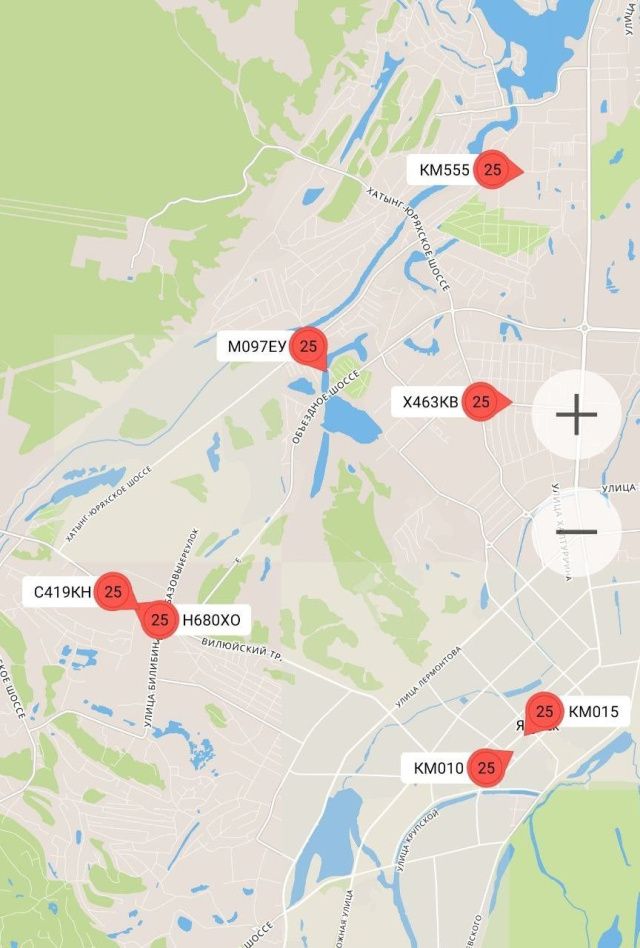Zoom out of the map

click(577, 531)
